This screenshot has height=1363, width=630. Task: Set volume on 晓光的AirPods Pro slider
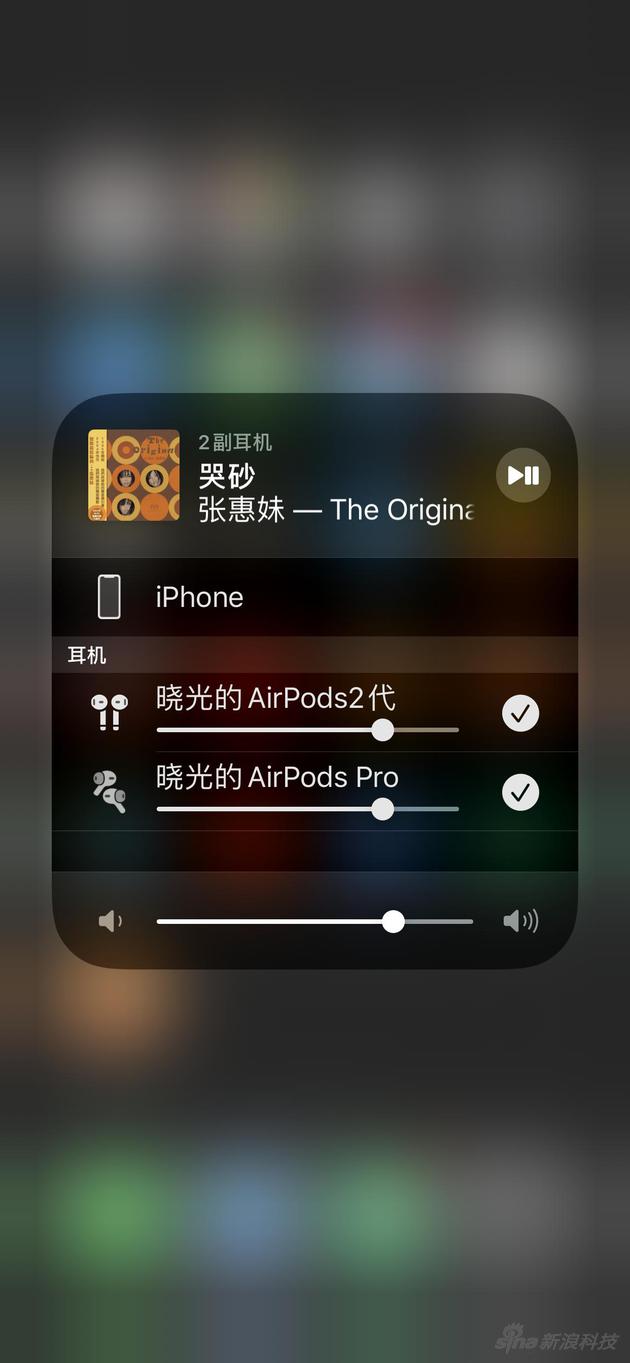point(382,809)
